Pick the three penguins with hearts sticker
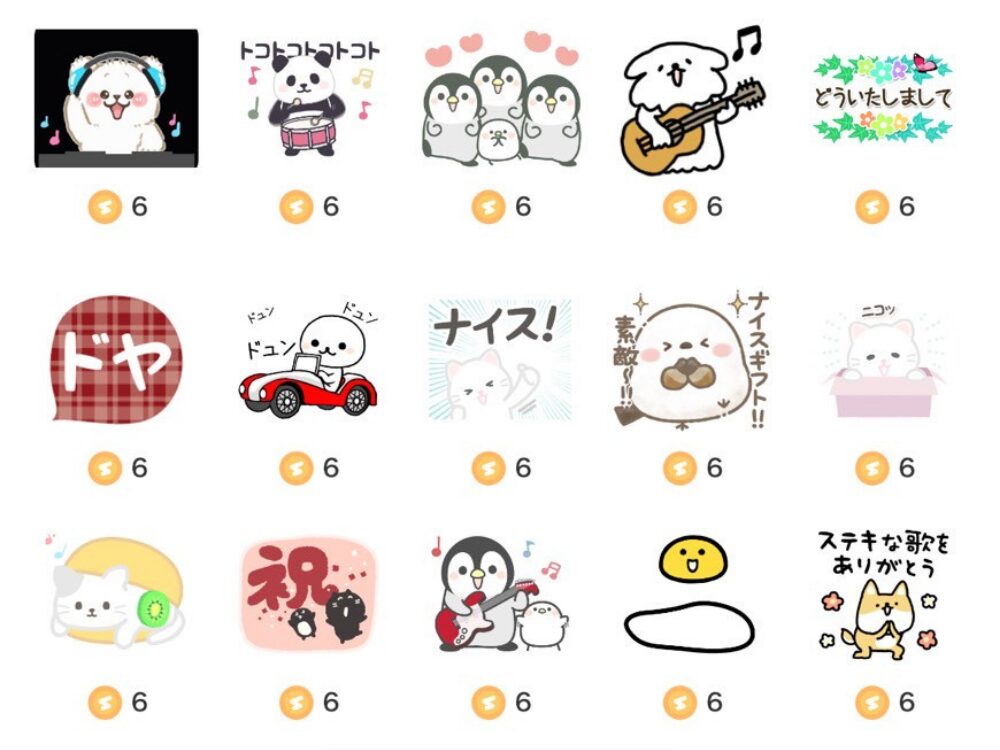 pyautogui.click(x=499, y=98)
